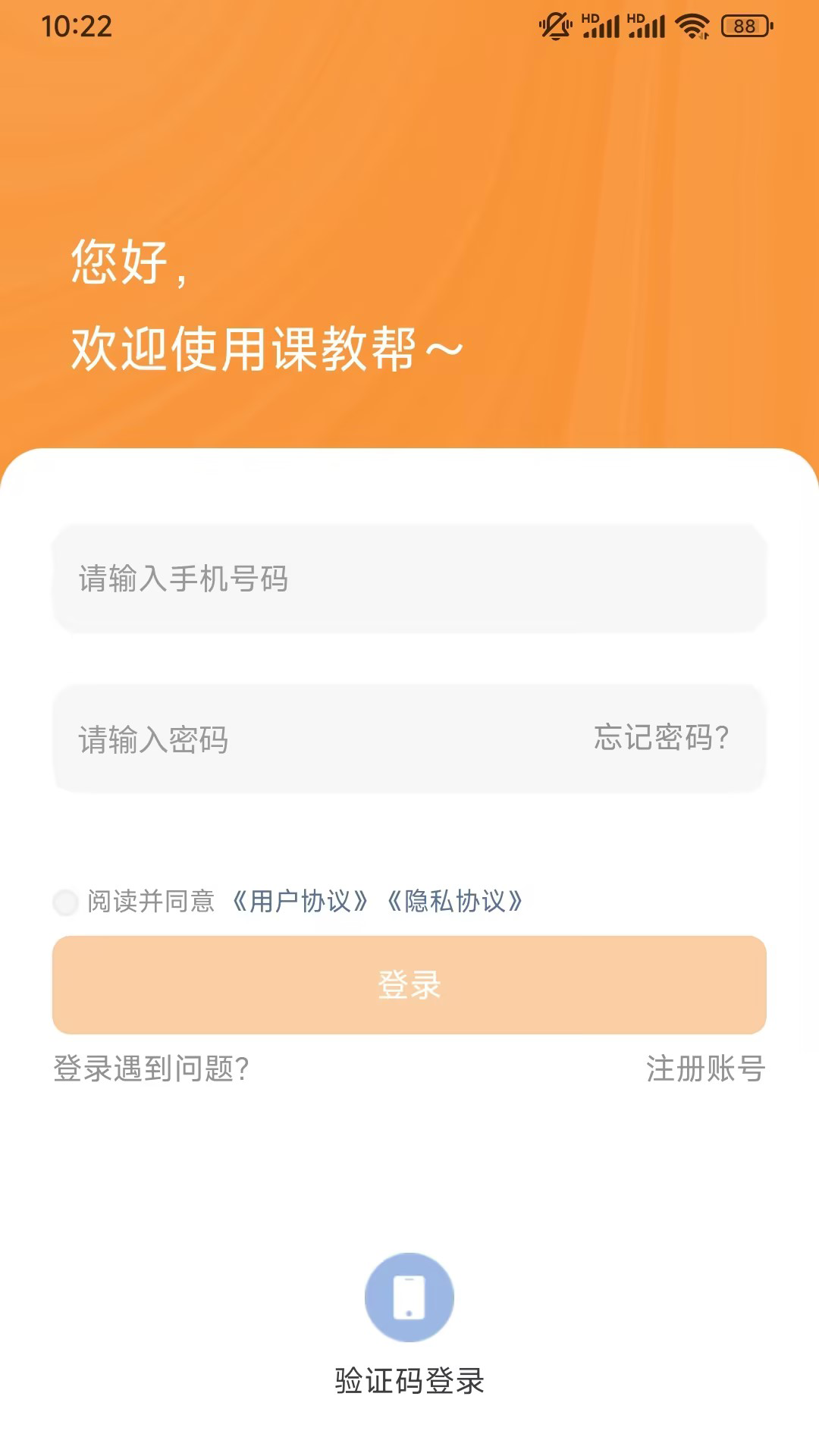Click the muted notification icon in status bar
Image resolution: width=819 pixels, height=1456 pixels.
(x=556, y=24)
